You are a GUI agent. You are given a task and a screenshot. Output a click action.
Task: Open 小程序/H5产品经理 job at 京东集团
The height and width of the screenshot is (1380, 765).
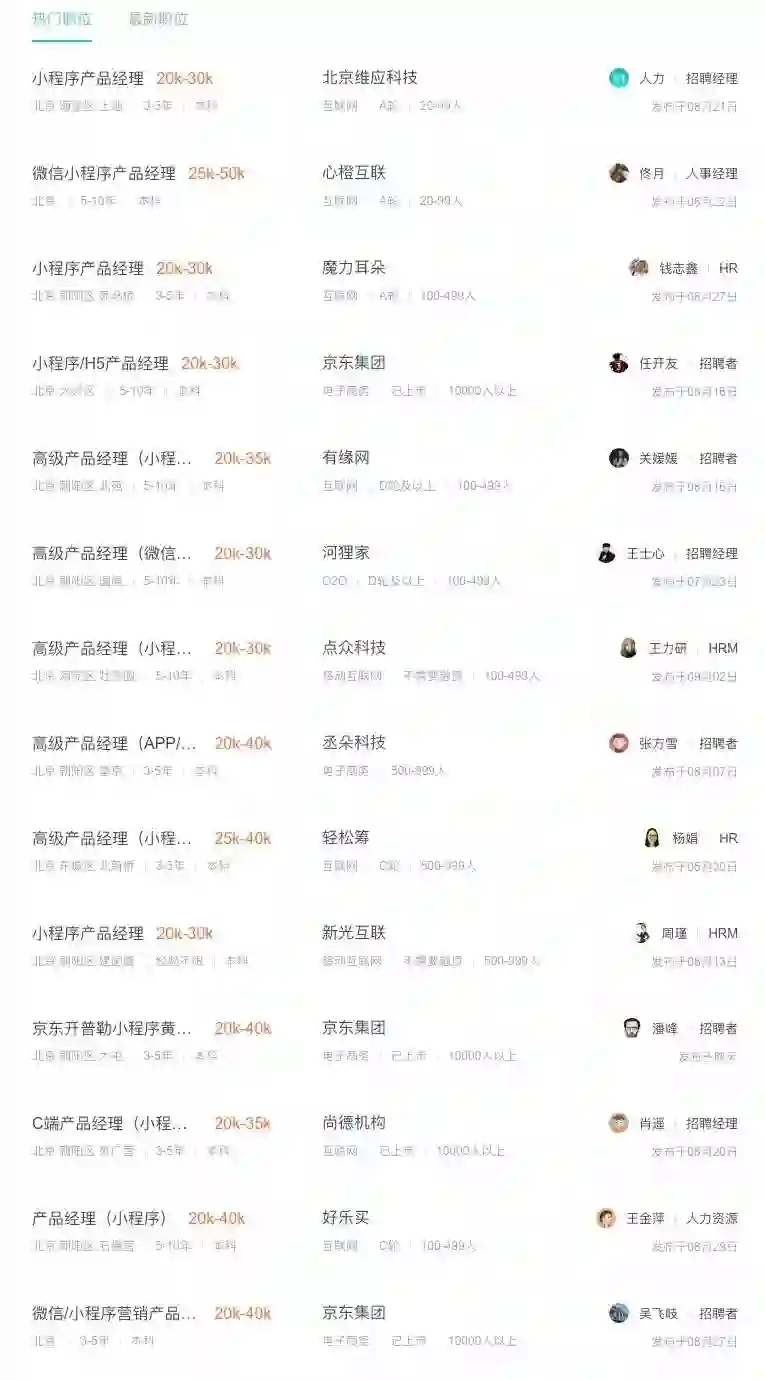tap(100, 364)
